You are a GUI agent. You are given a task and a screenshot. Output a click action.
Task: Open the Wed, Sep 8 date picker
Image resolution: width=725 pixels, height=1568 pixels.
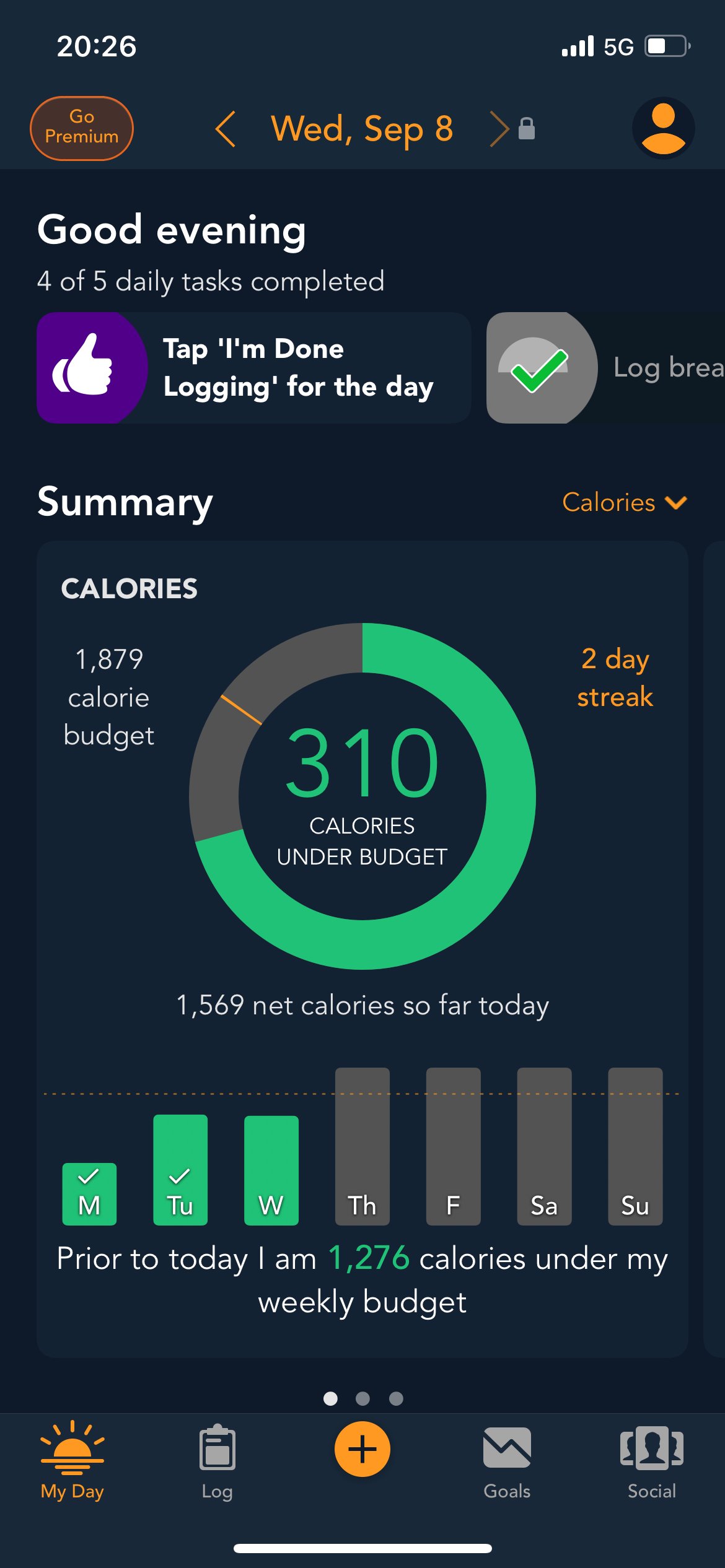(x=362, y=129)
